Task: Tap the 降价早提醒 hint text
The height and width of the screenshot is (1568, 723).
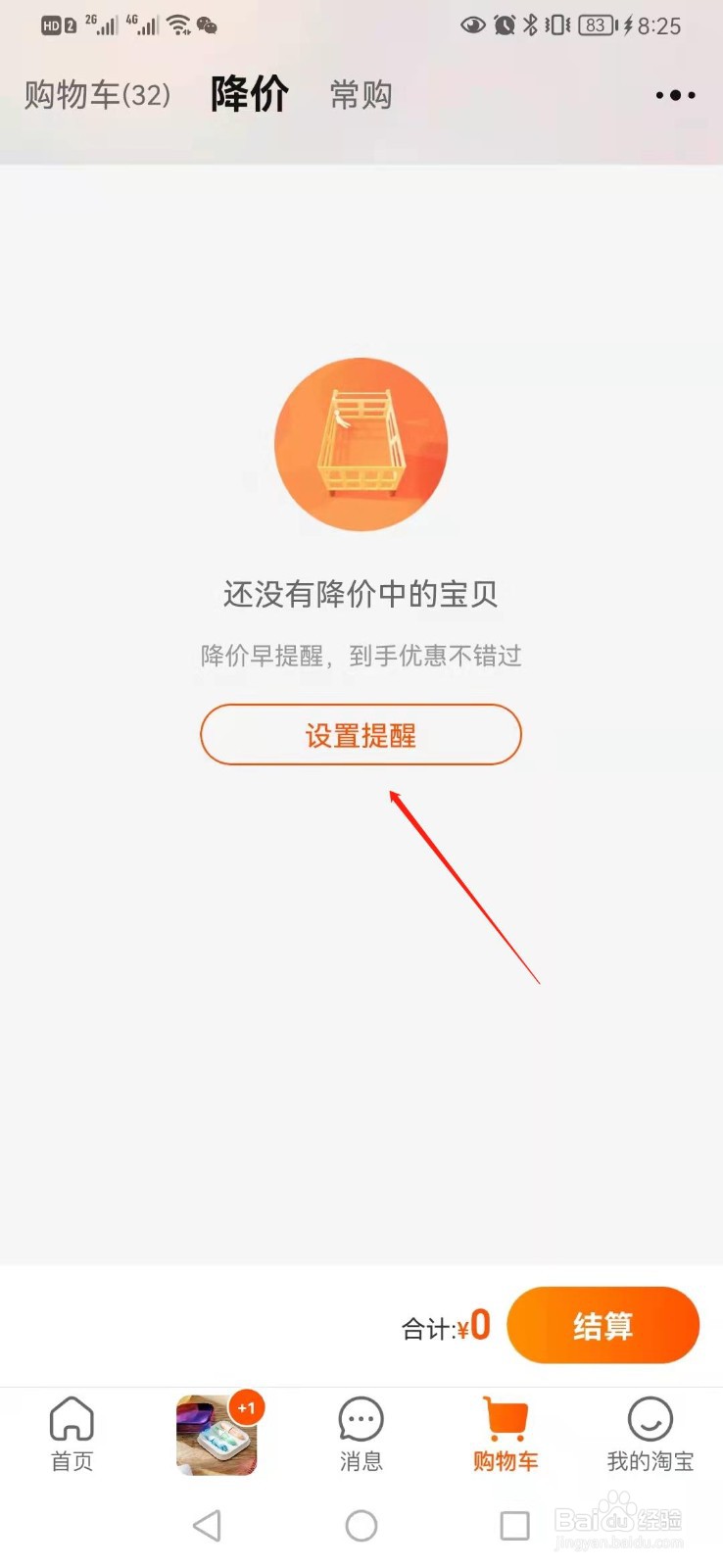Action: [x=361, y=657]
